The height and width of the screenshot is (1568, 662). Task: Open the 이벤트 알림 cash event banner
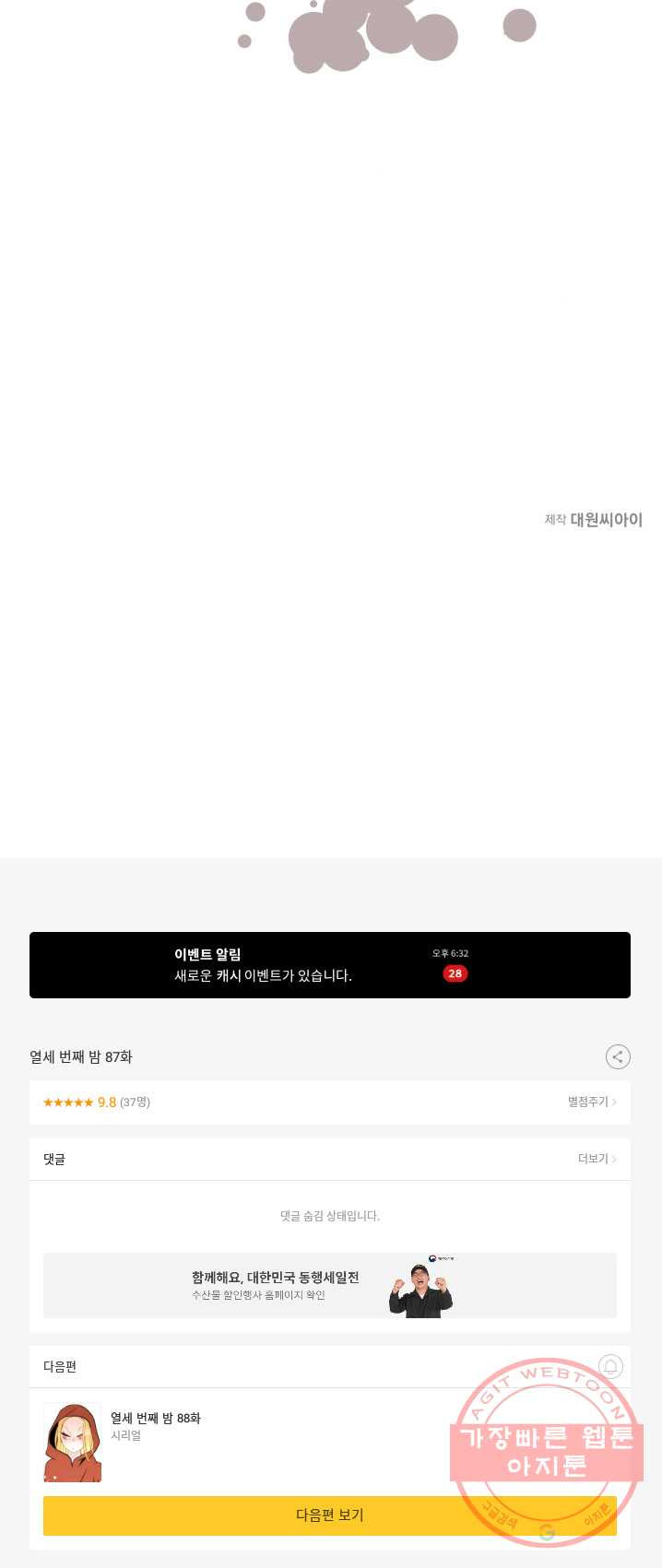[x=329, y=965]
